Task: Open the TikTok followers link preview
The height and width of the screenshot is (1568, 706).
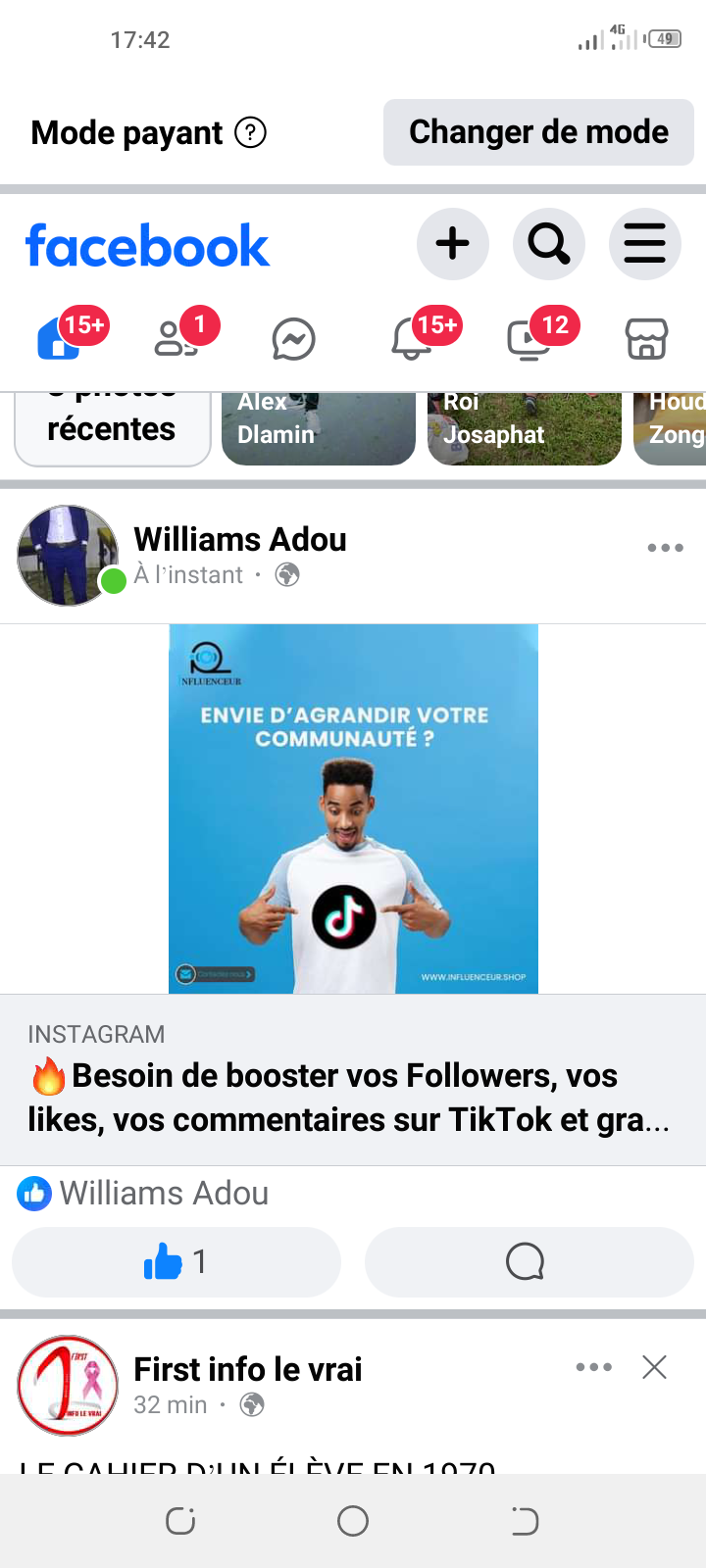Action: click(353, 1078)
